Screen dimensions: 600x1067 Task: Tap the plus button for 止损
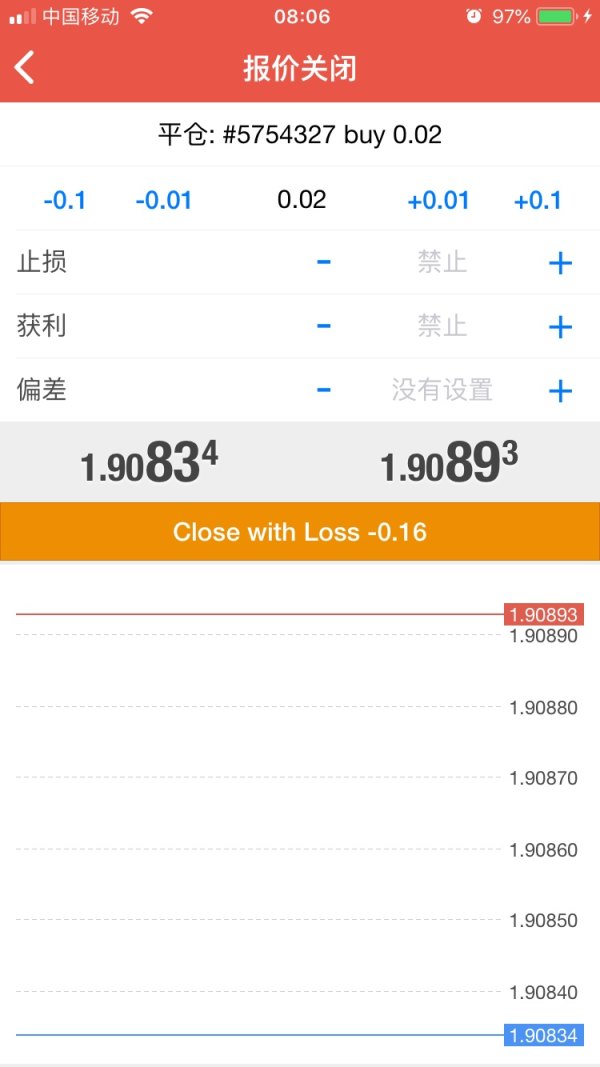[x=560, y=263]
